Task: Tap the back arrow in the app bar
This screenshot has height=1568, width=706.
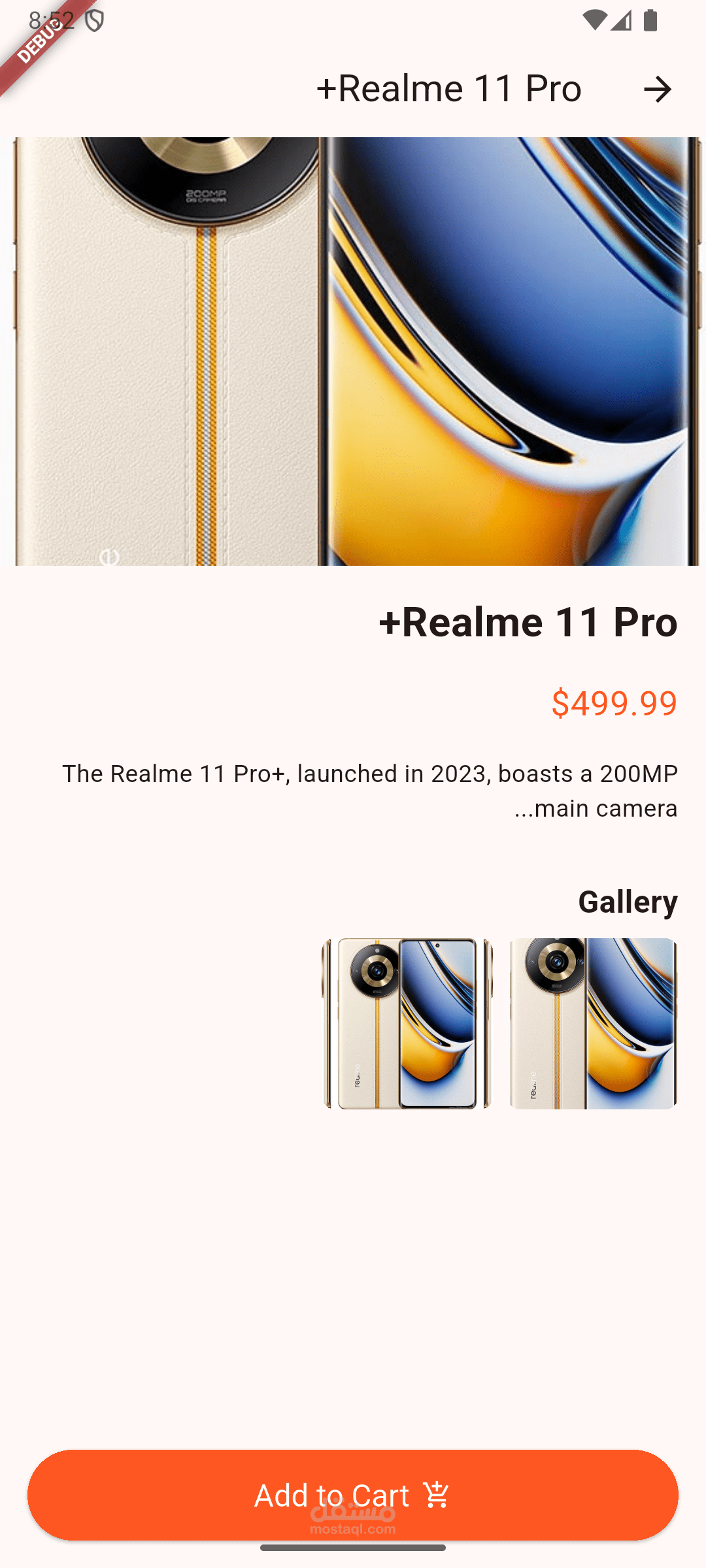Action: click(x=658, y=90)
